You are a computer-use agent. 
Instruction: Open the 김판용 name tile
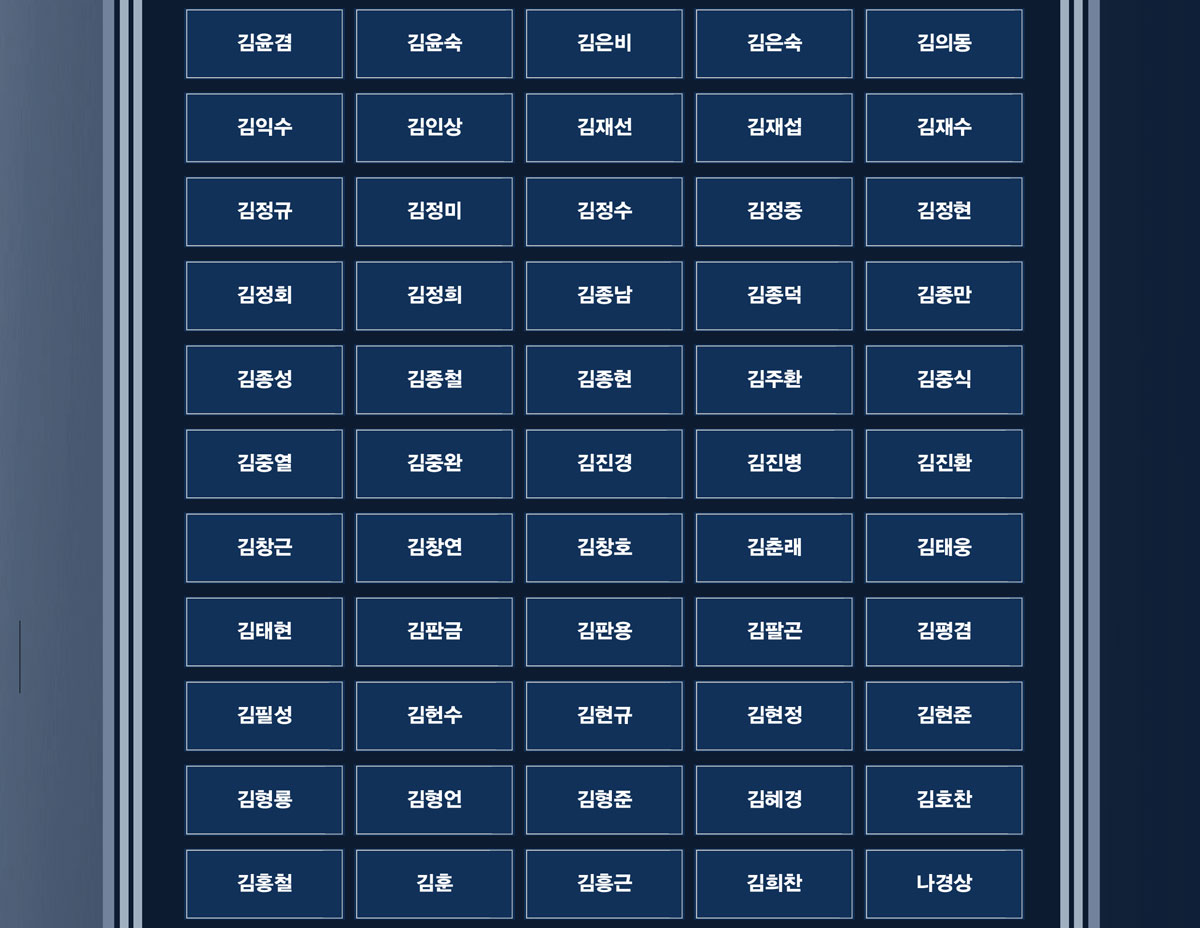(x=604, y=632)
